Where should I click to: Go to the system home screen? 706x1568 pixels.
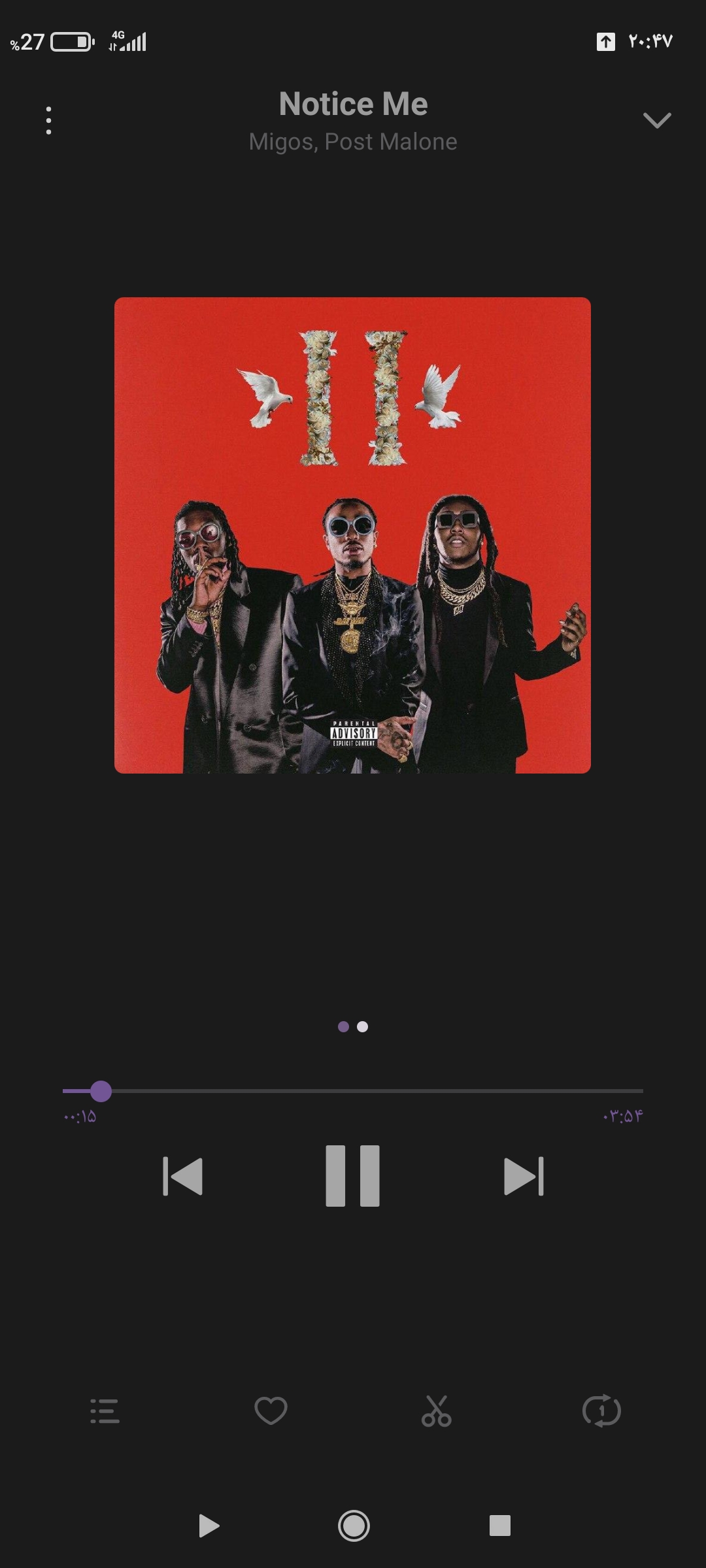pyautogui.click(x=354, y=1526)
